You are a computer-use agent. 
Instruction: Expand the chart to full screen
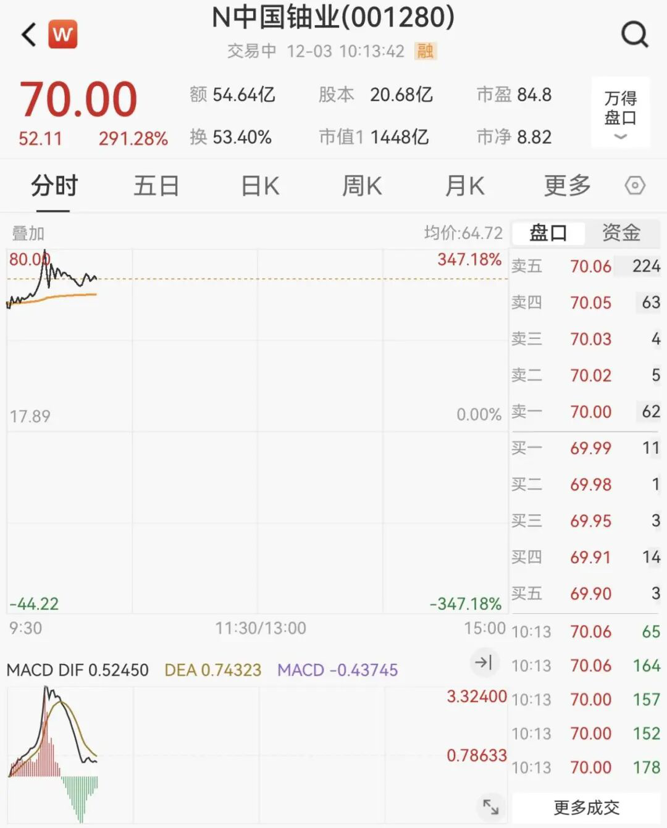click(x=491, y=806)
